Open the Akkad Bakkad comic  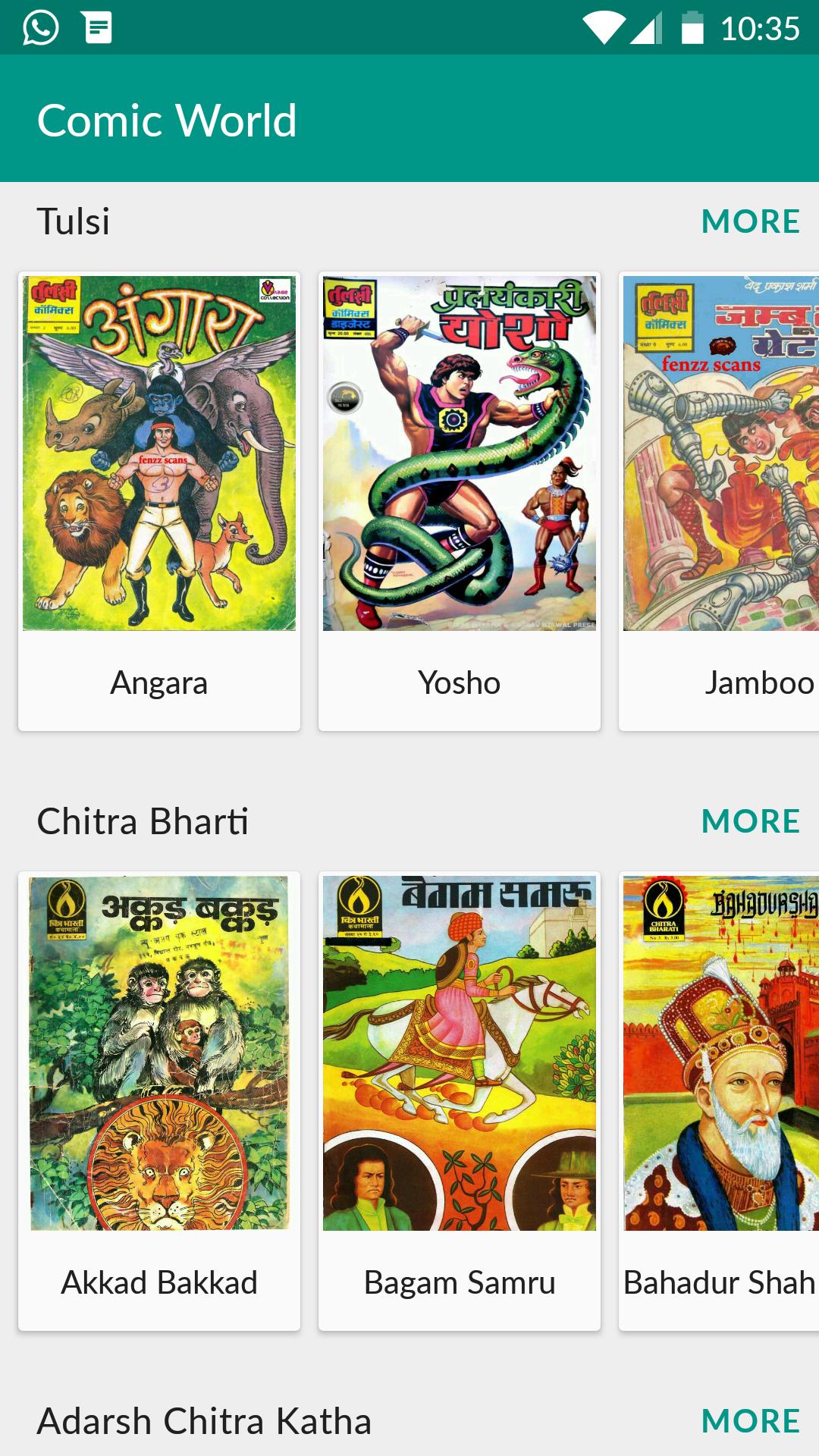159,1100
